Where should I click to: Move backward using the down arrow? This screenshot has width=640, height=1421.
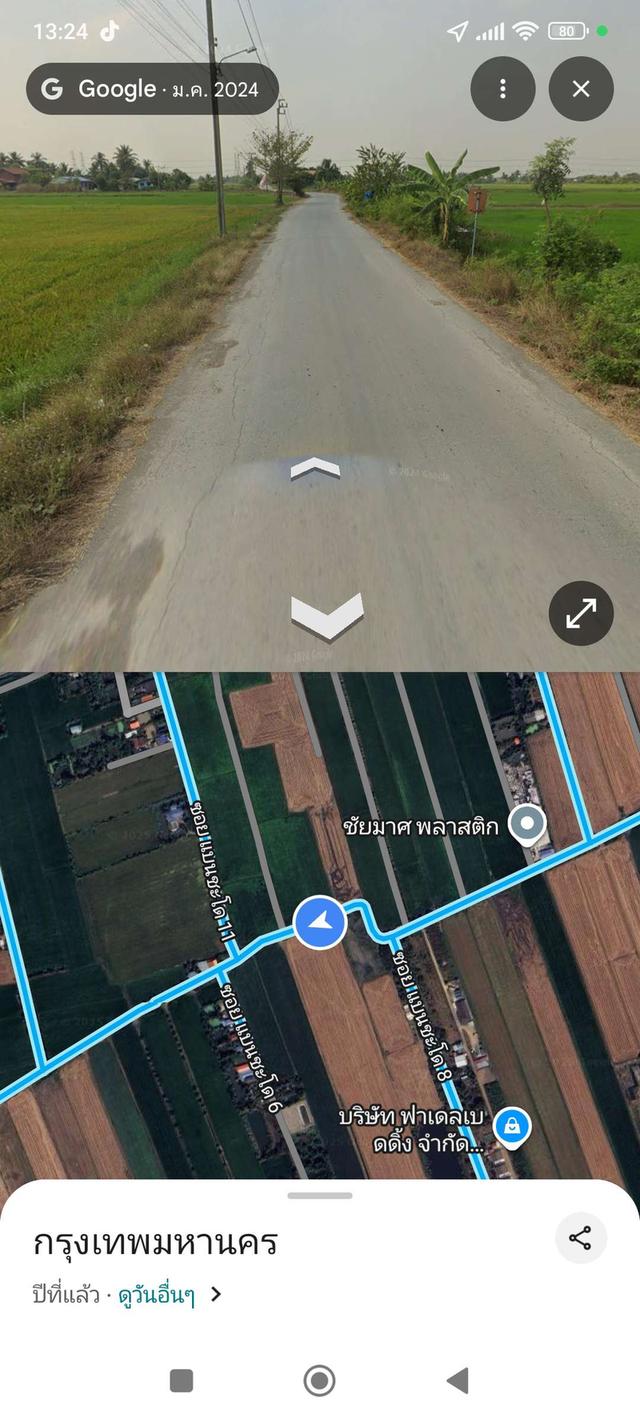[327, 615]
